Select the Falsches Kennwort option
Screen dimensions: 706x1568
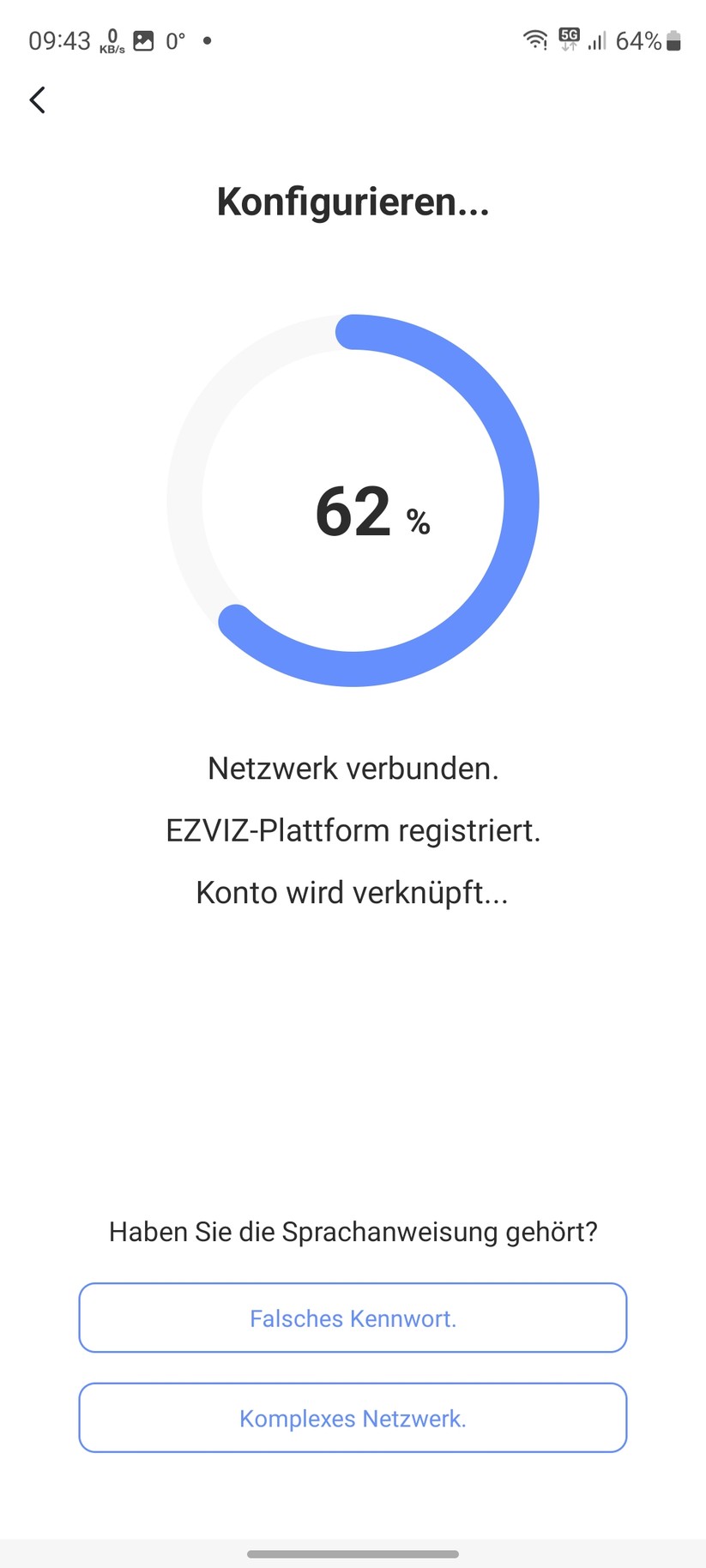353,1318
